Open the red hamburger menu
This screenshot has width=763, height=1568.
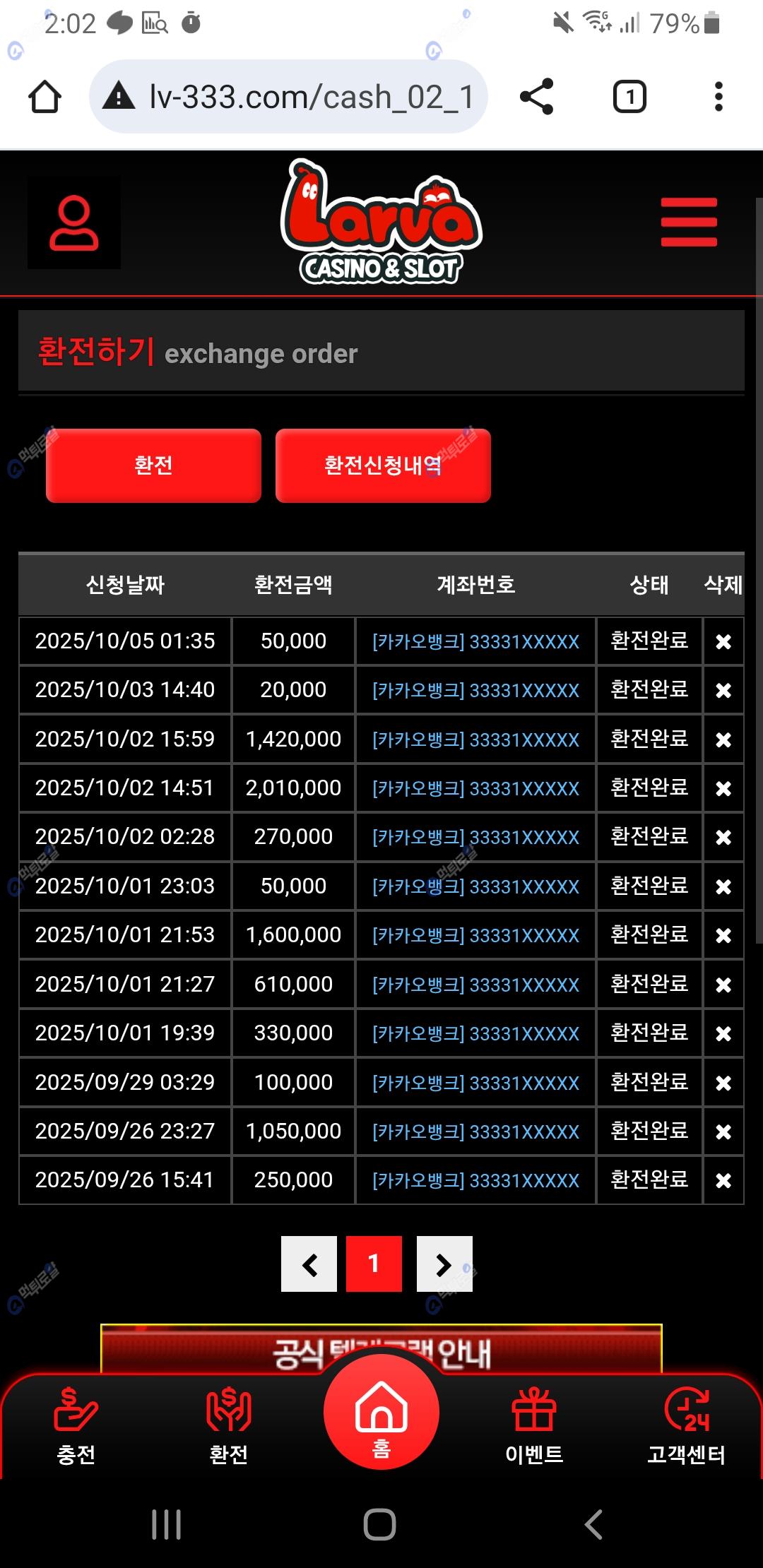coord(689,222)
